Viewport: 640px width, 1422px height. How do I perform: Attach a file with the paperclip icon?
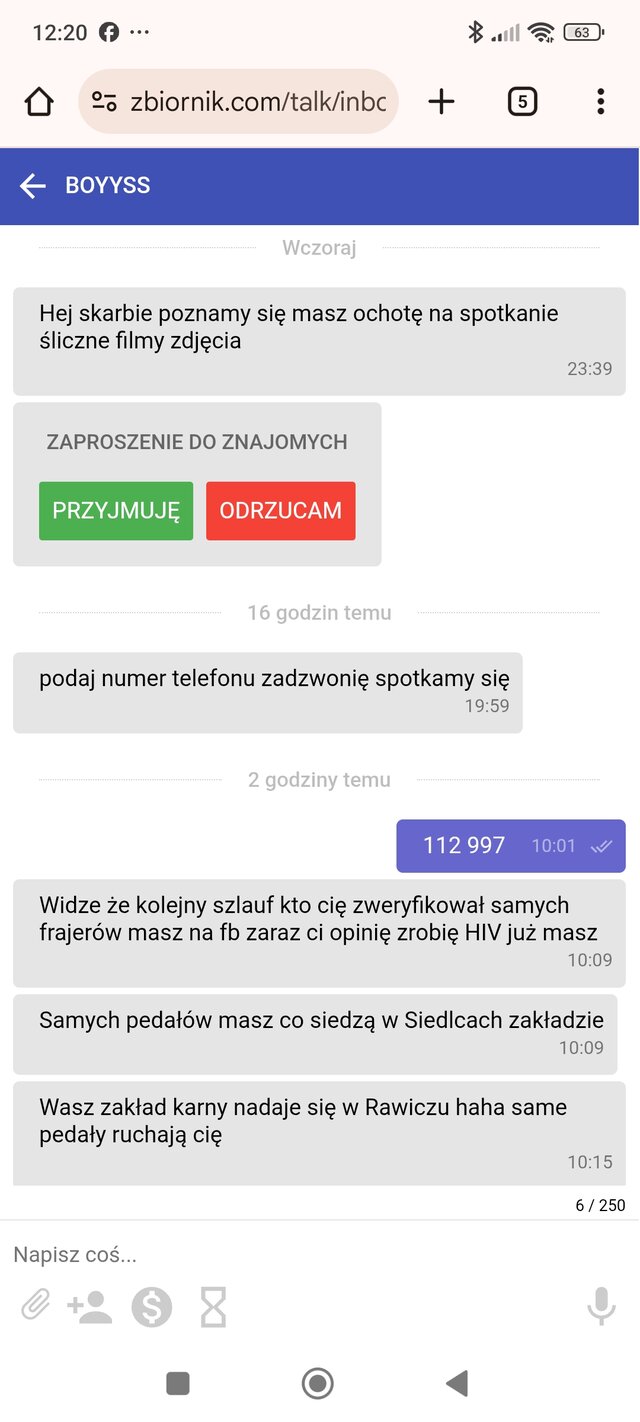click(35, 1306)
